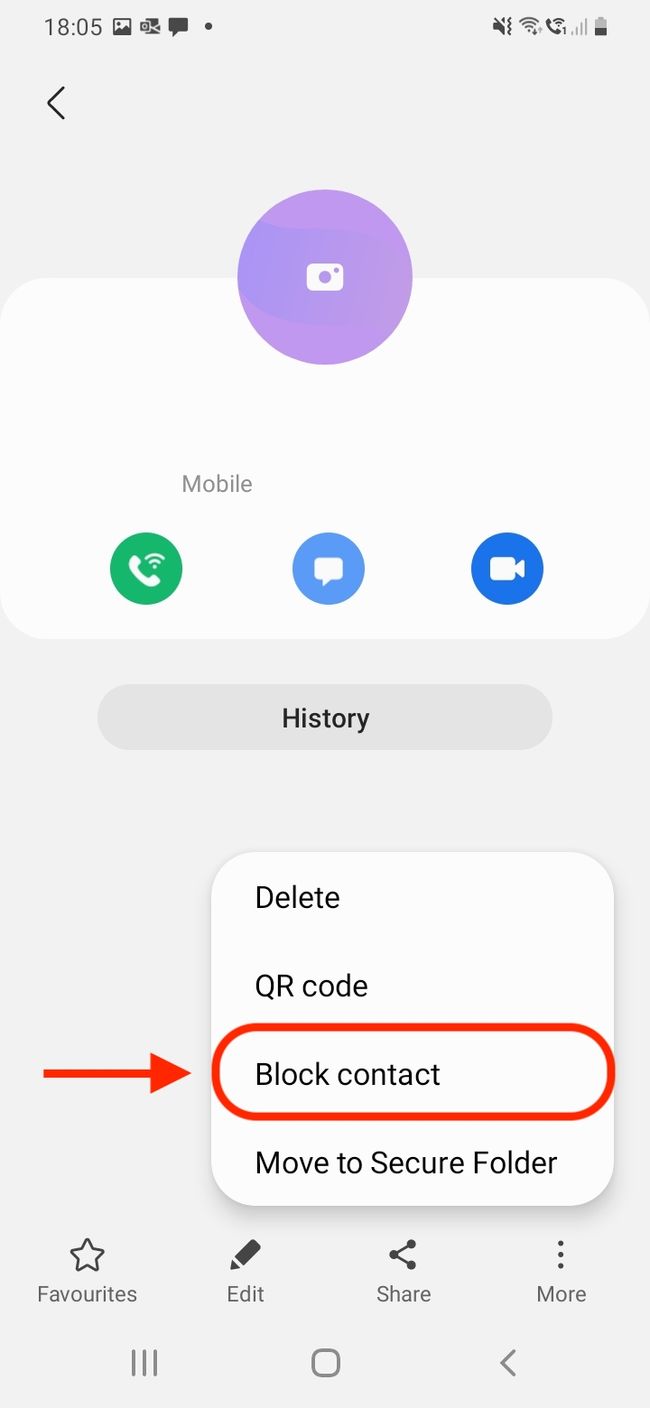This screenshot has width=650, height=1408.
Task: Add contact to Favourites
Action: [x=87, y=1271]
